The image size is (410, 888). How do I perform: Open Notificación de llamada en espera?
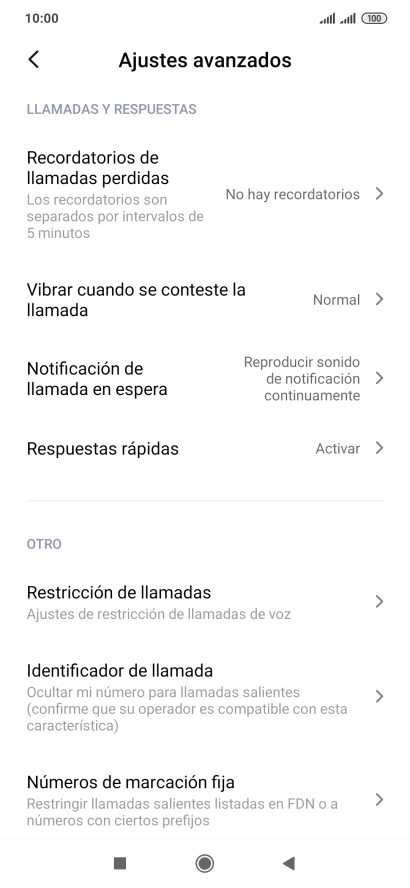(x=205, y=378)
